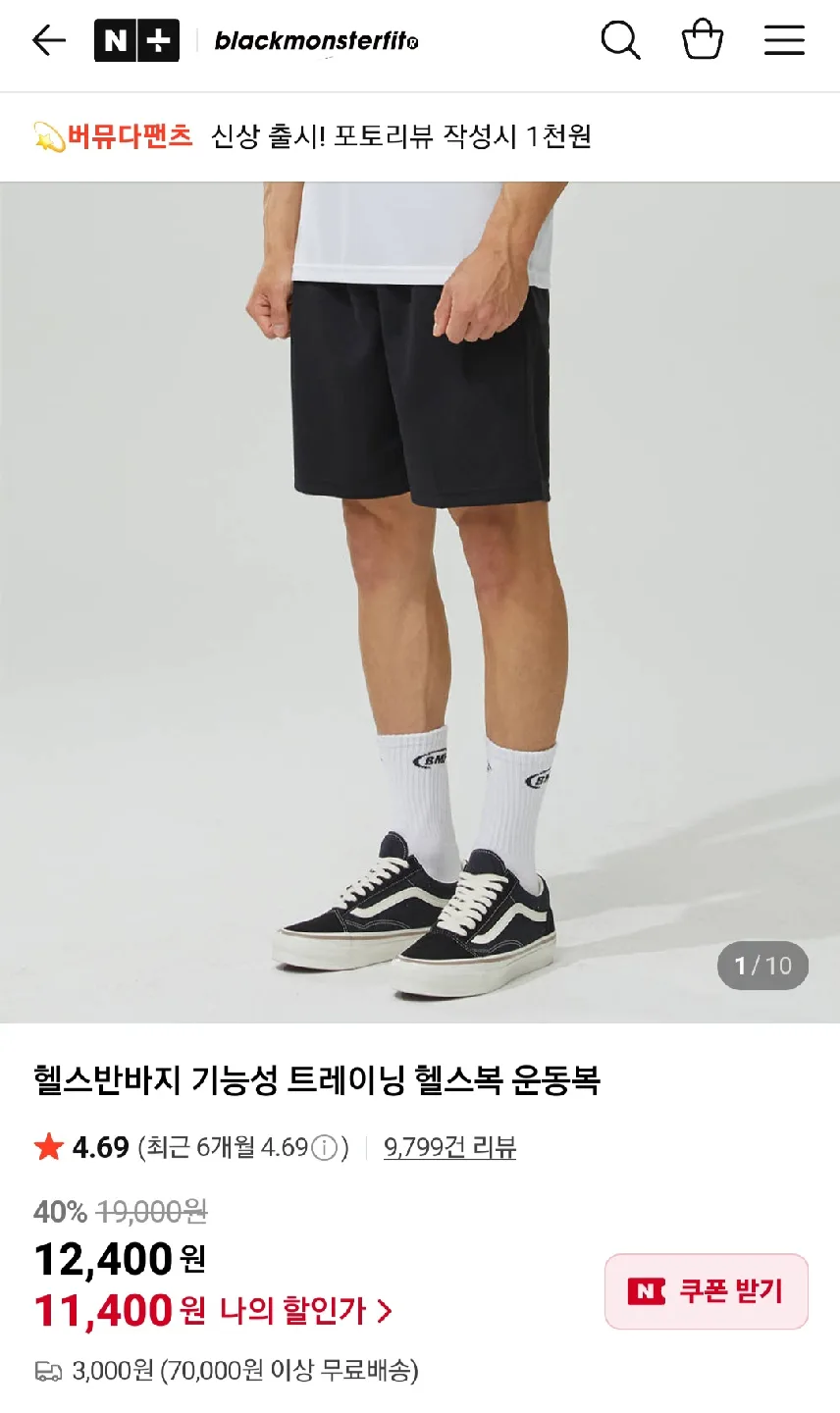Open the shopping cart
The image size is (840, 1413).
point(703,40)
